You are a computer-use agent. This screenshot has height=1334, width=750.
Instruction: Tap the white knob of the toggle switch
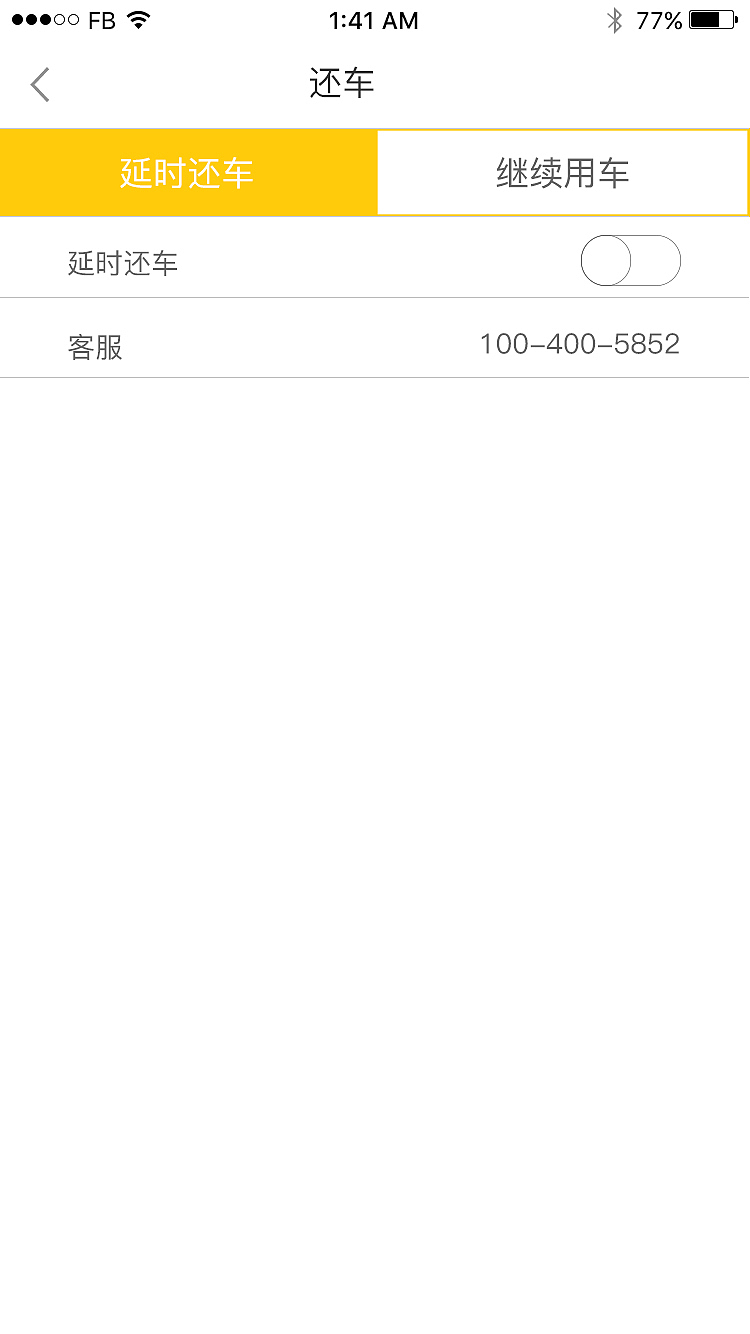pos(606,259)
